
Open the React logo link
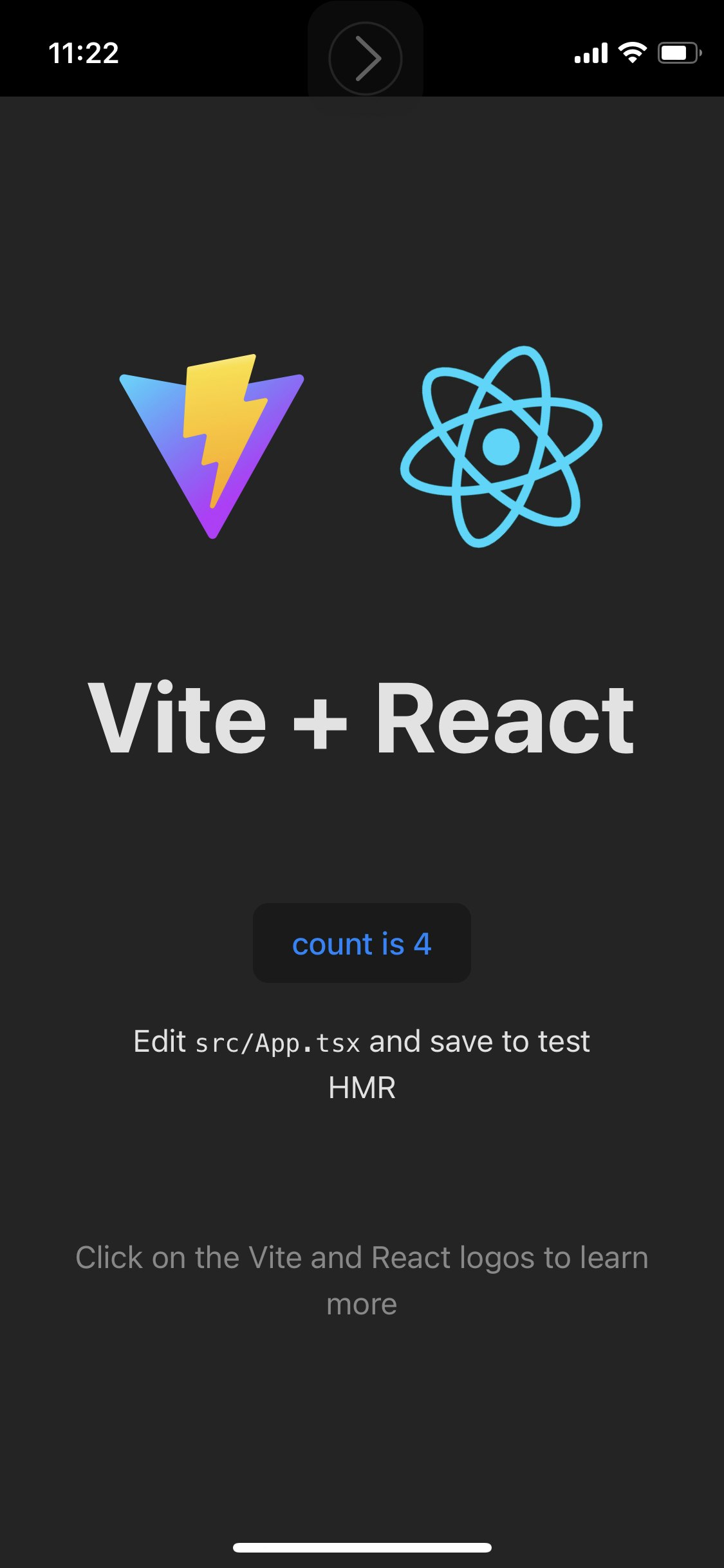[501, 446]
